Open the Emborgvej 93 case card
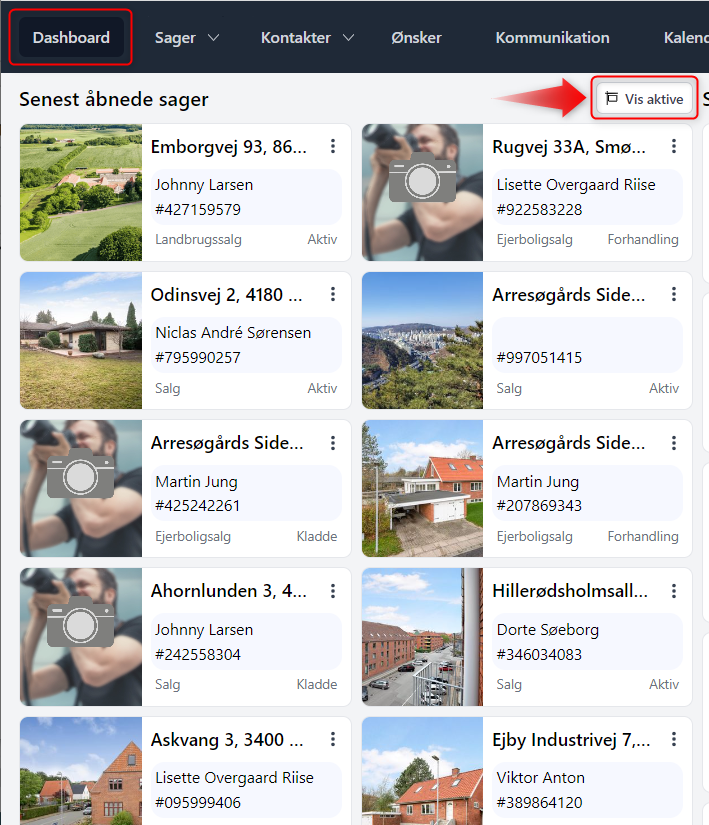Viewport: 709px width, 825px height. (228, 148)
